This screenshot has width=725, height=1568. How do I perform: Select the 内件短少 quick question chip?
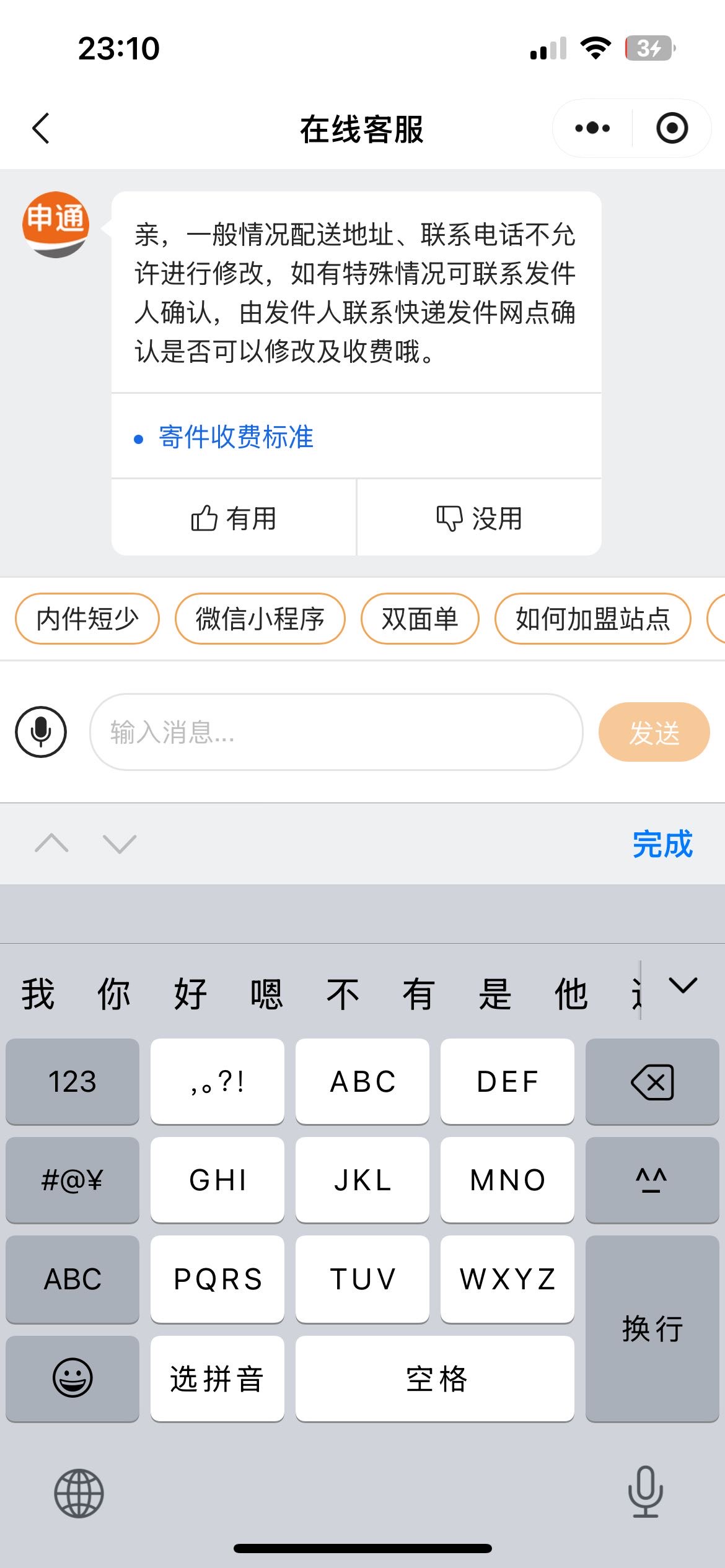(x=87, y=619)
